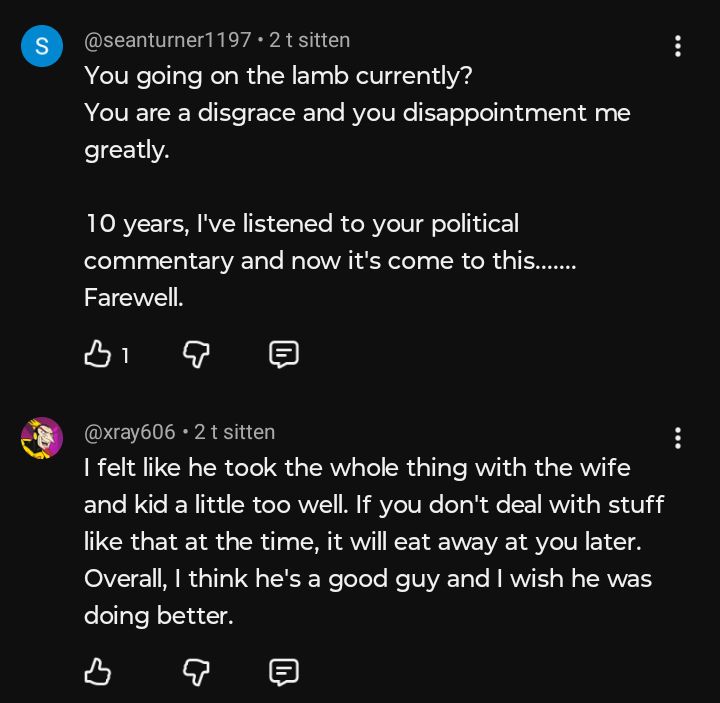Open @seanturner1197's profile avatar

[x=42, y=46]
